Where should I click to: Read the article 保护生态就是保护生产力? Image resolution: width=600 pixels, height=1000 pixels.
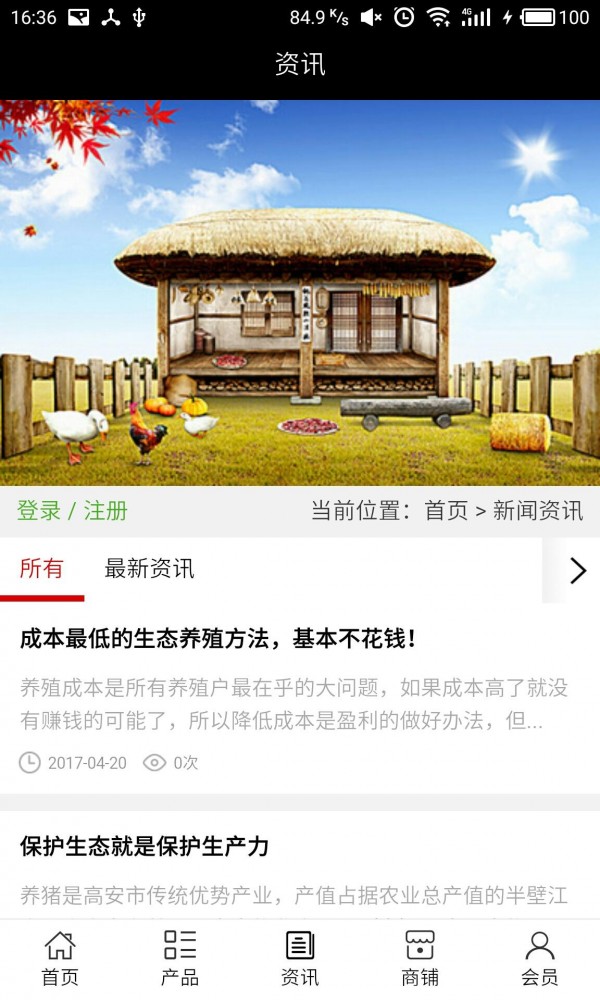click(x=145, y=847)
